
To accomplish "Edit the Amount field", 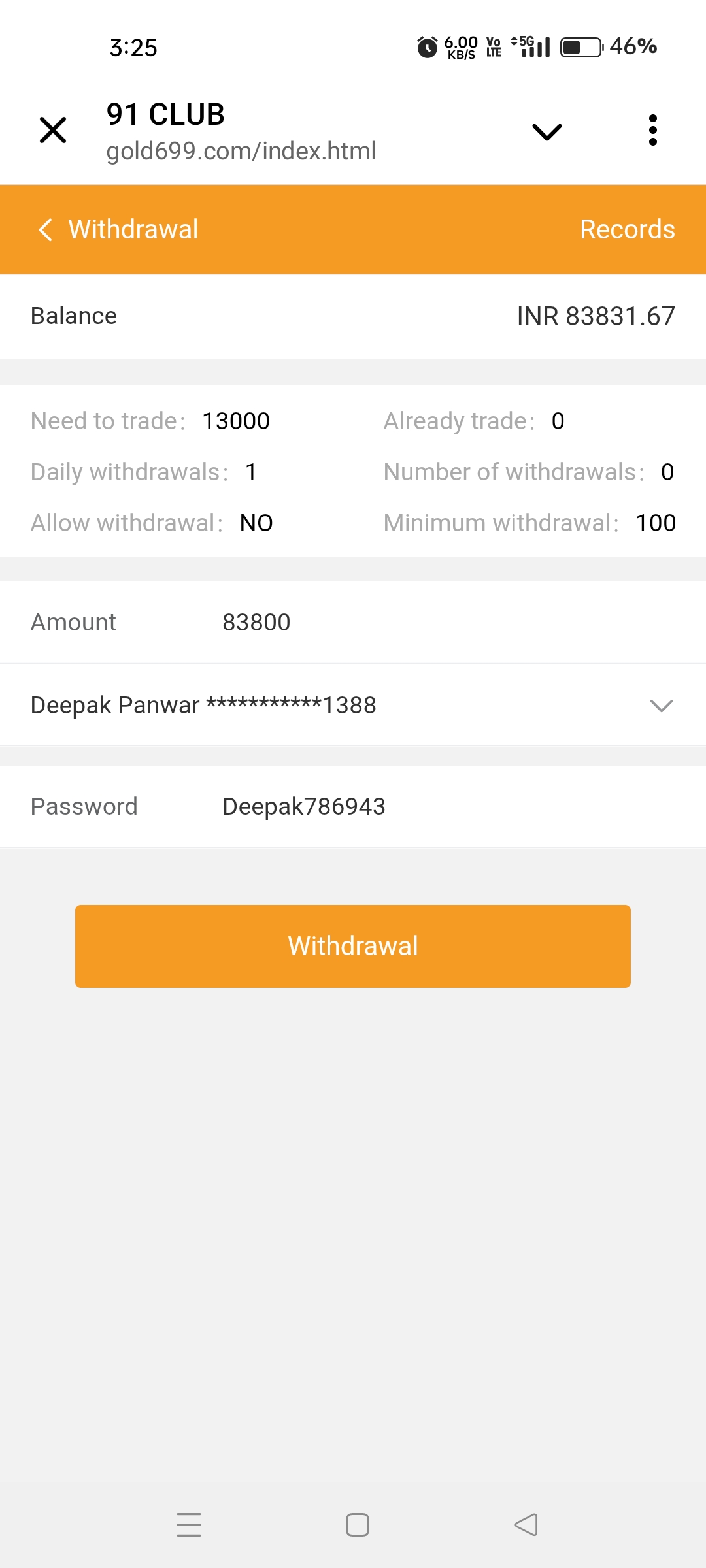I will [392, 622].
